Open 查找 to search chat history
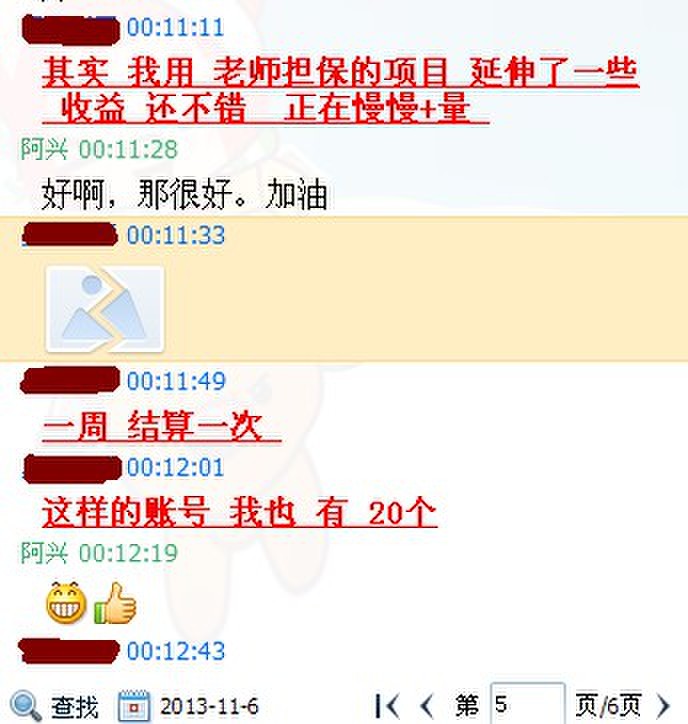The width and height of the screenshot is (688, 724). pos(56,705)
